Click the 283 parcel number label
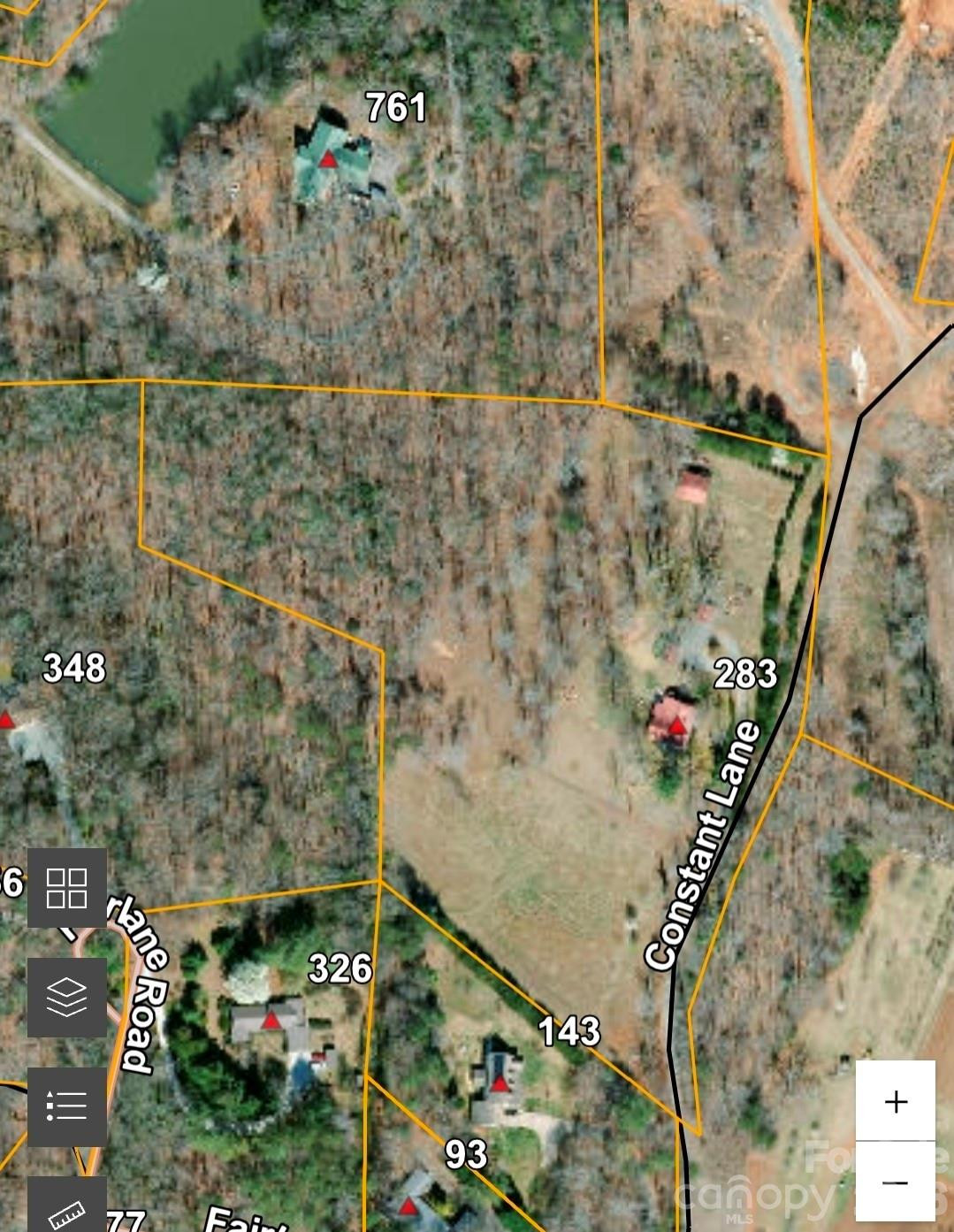Screen dimensions: 954x1232 point(745,675)
